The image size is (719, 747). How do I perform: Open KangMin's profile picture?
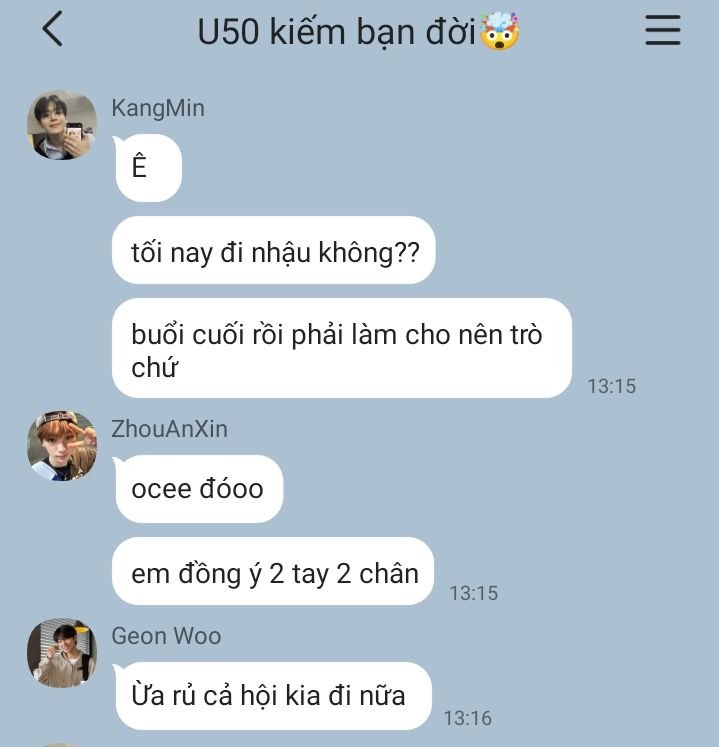point(62,125)
